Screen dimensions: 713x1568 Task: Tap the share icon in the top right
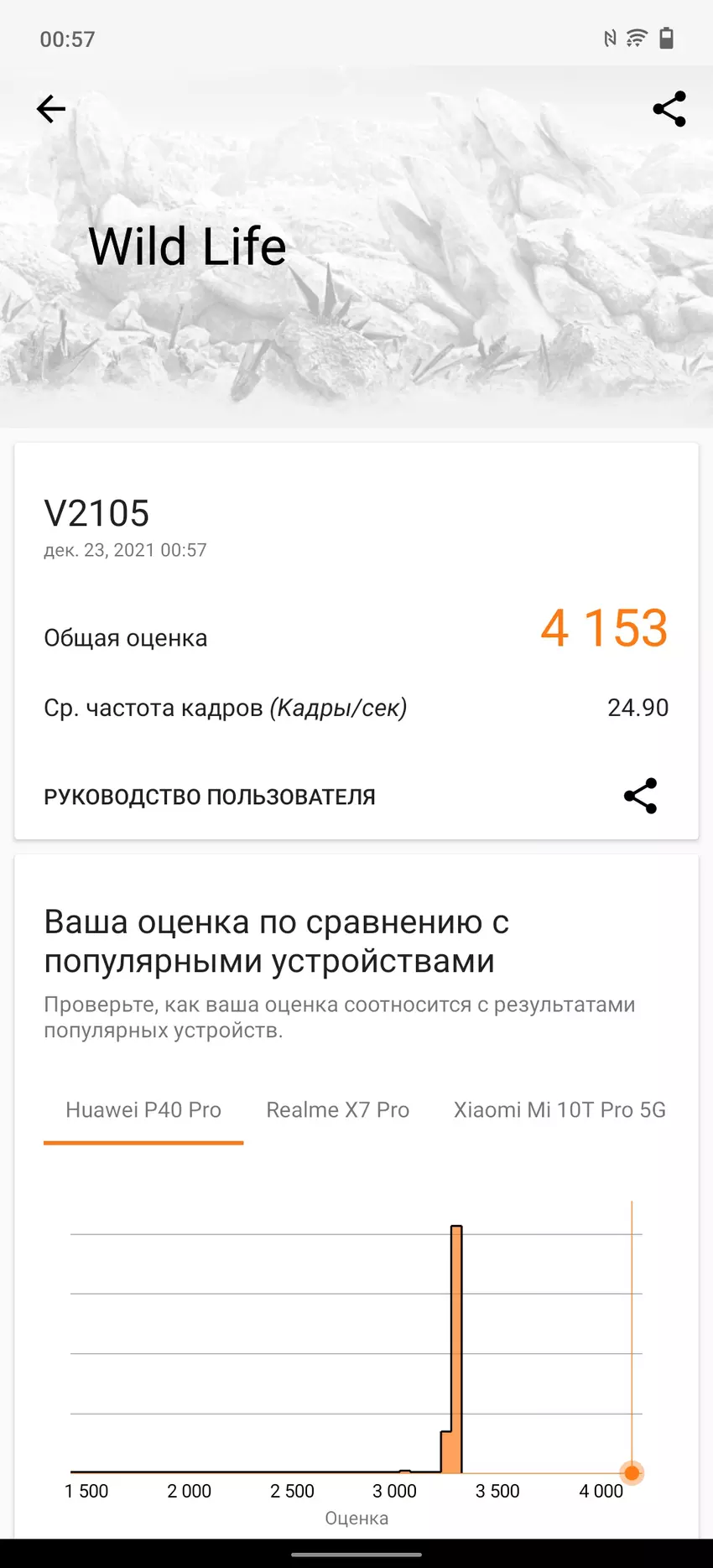tap(668, 108)
